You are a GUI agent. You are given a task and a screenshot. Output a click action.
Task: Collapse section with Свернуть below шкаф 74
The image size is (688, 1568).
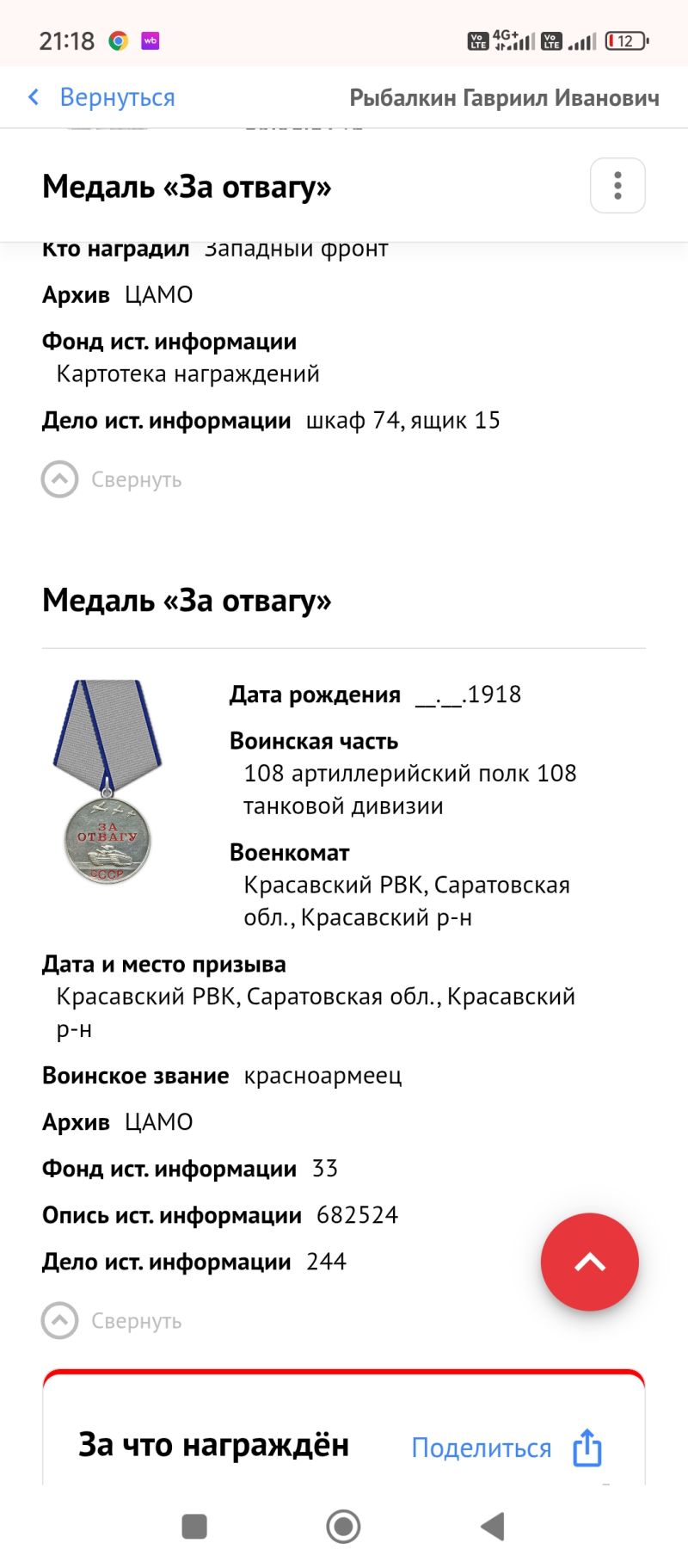(112, 479)
